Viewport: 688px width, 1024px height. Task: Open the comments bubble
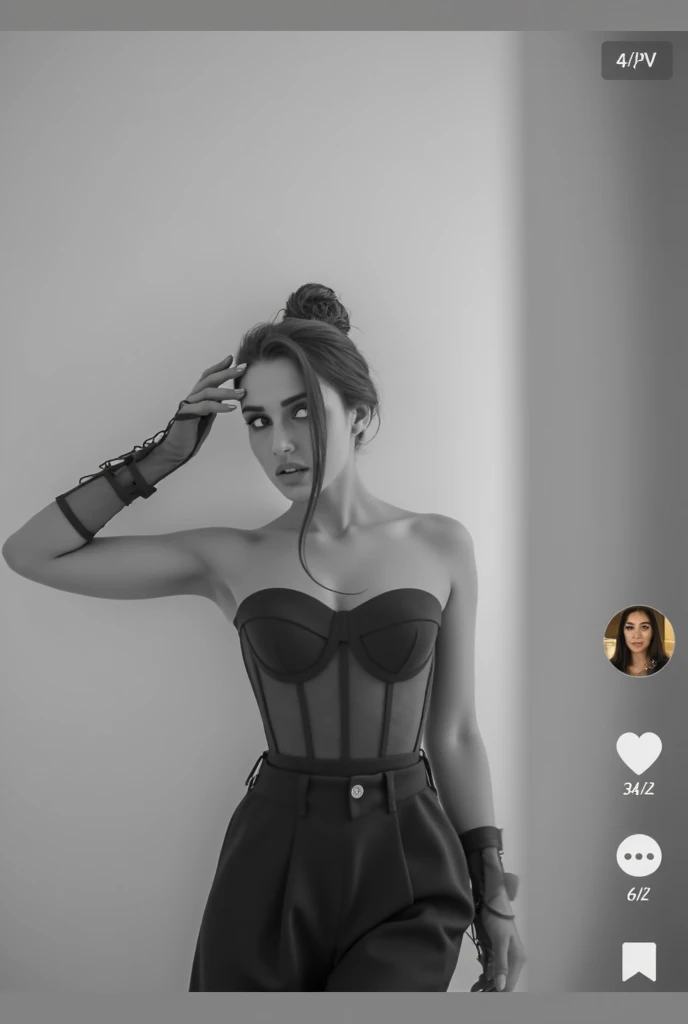639,856
